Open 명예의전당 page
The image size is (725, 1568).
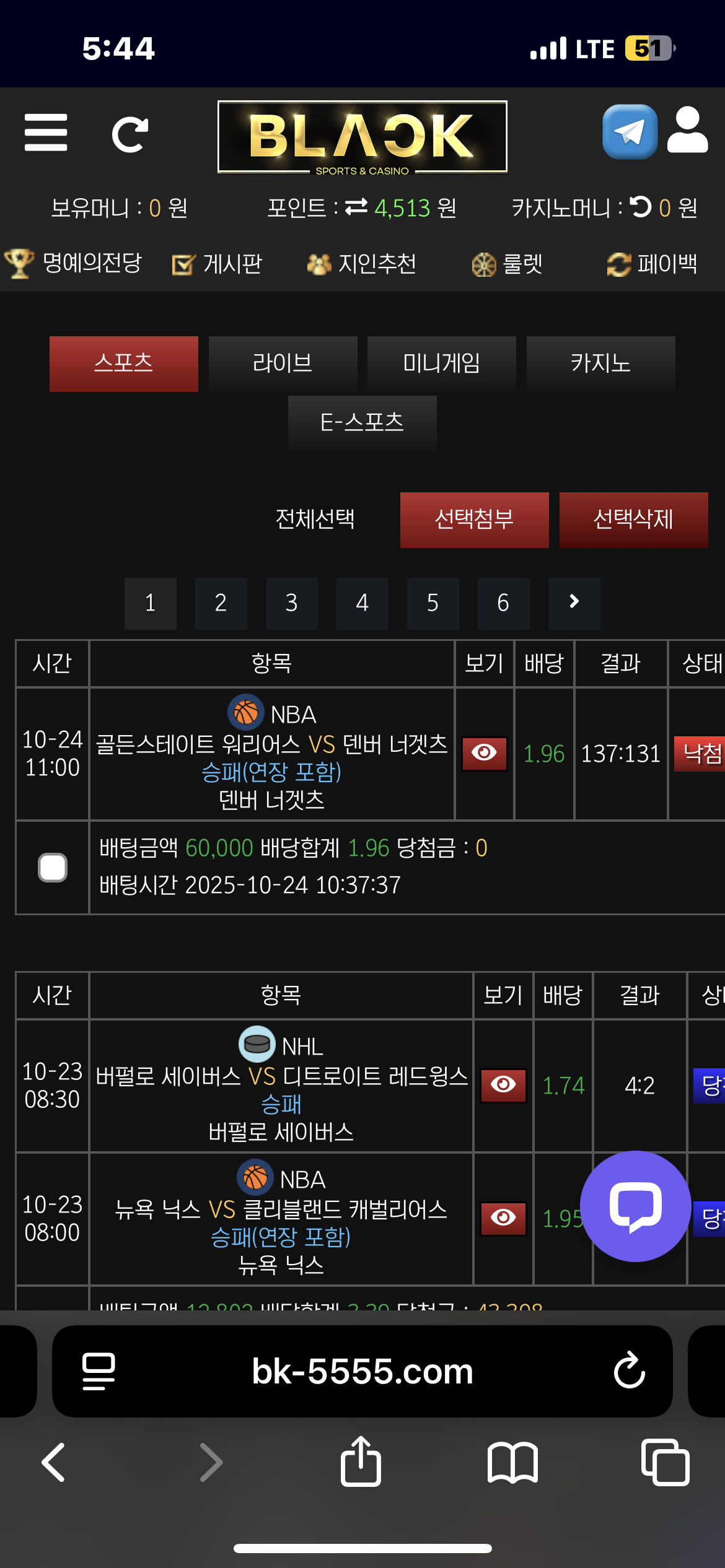(x=74, y=264)
